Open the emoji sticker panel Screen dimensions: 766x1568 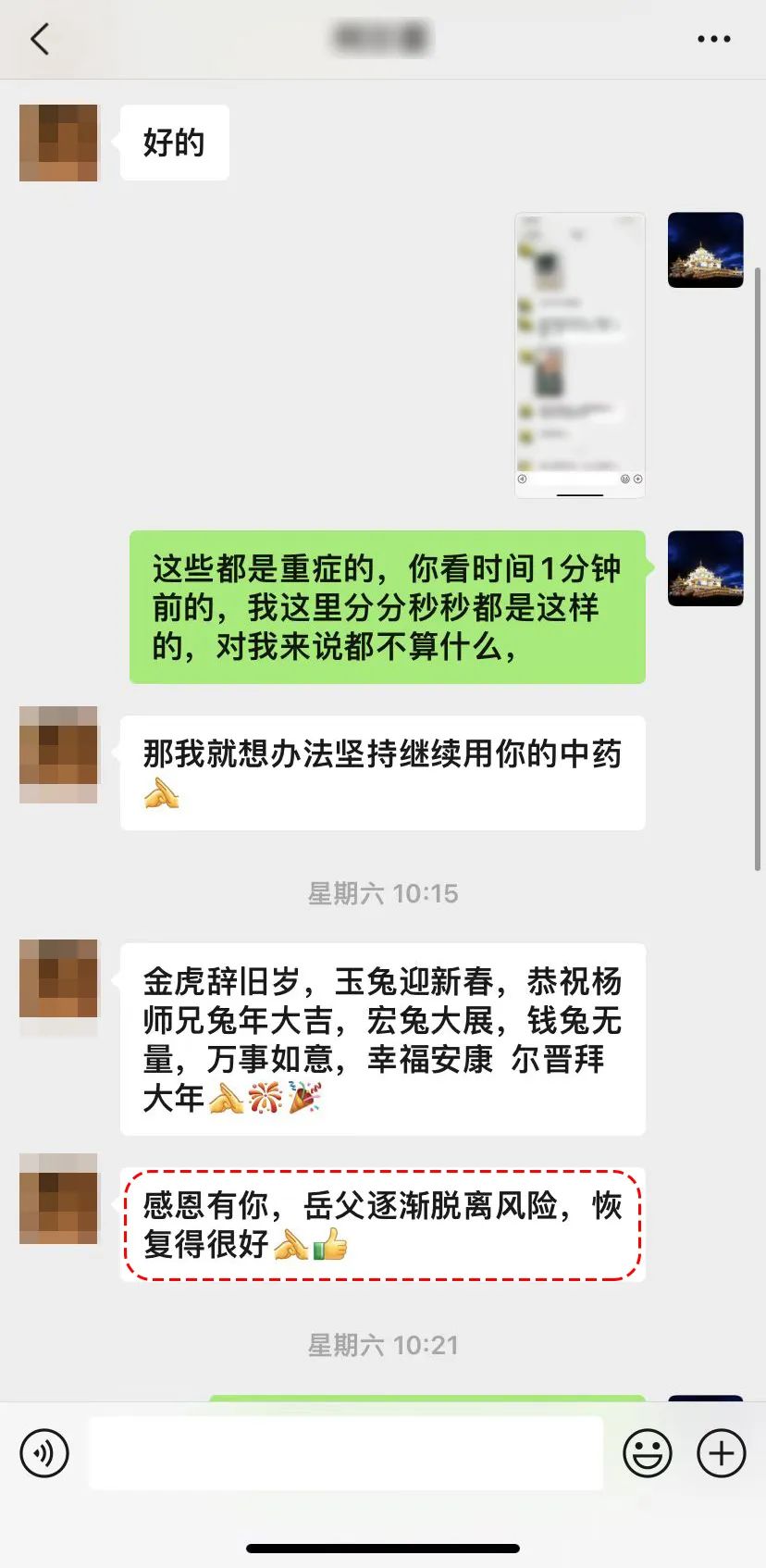coord(647,1453)
